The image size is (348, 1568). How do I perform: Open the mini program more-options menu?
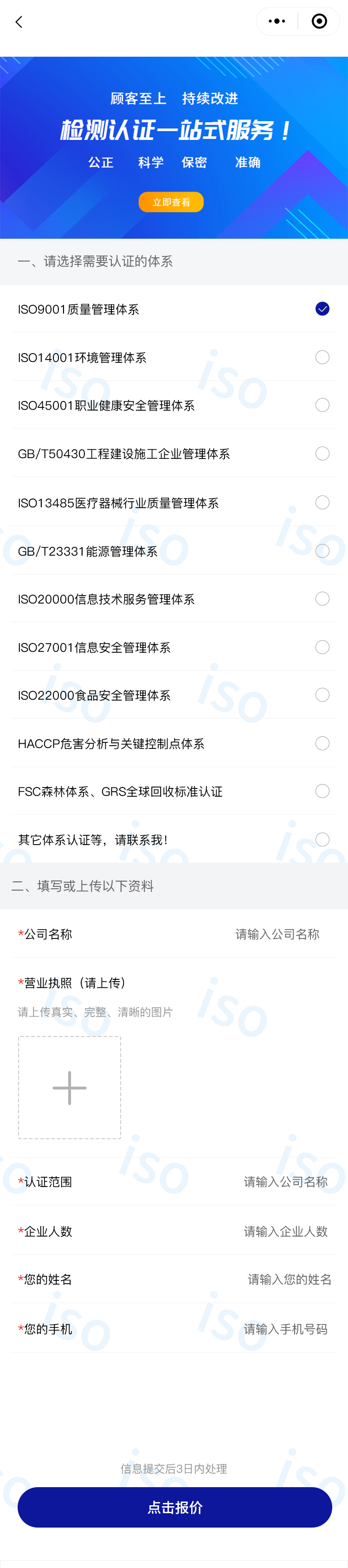[277, 22]
